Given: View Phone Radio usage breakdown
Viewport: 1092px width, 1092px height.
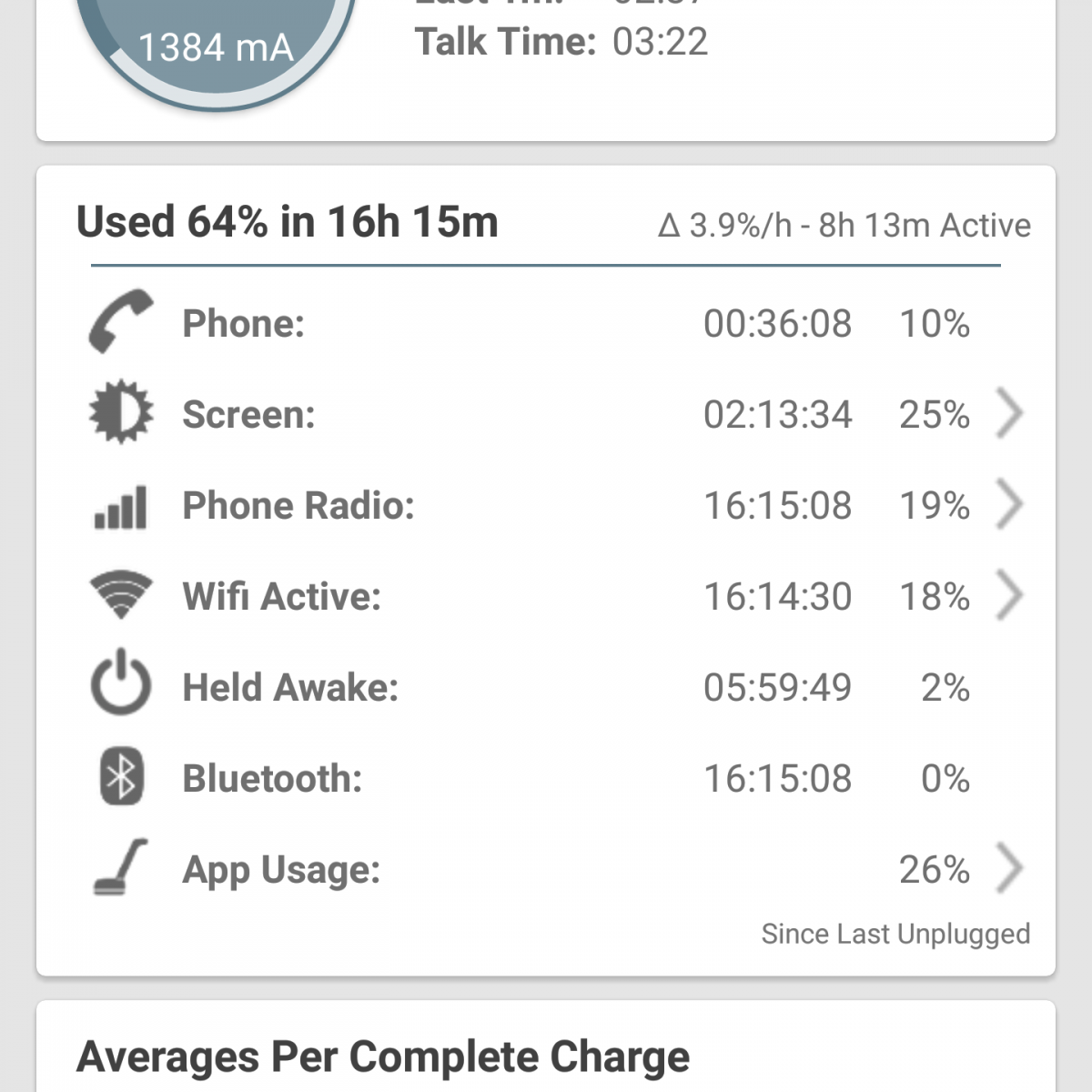Looking at the screenshot, I should pos(1009,505).
